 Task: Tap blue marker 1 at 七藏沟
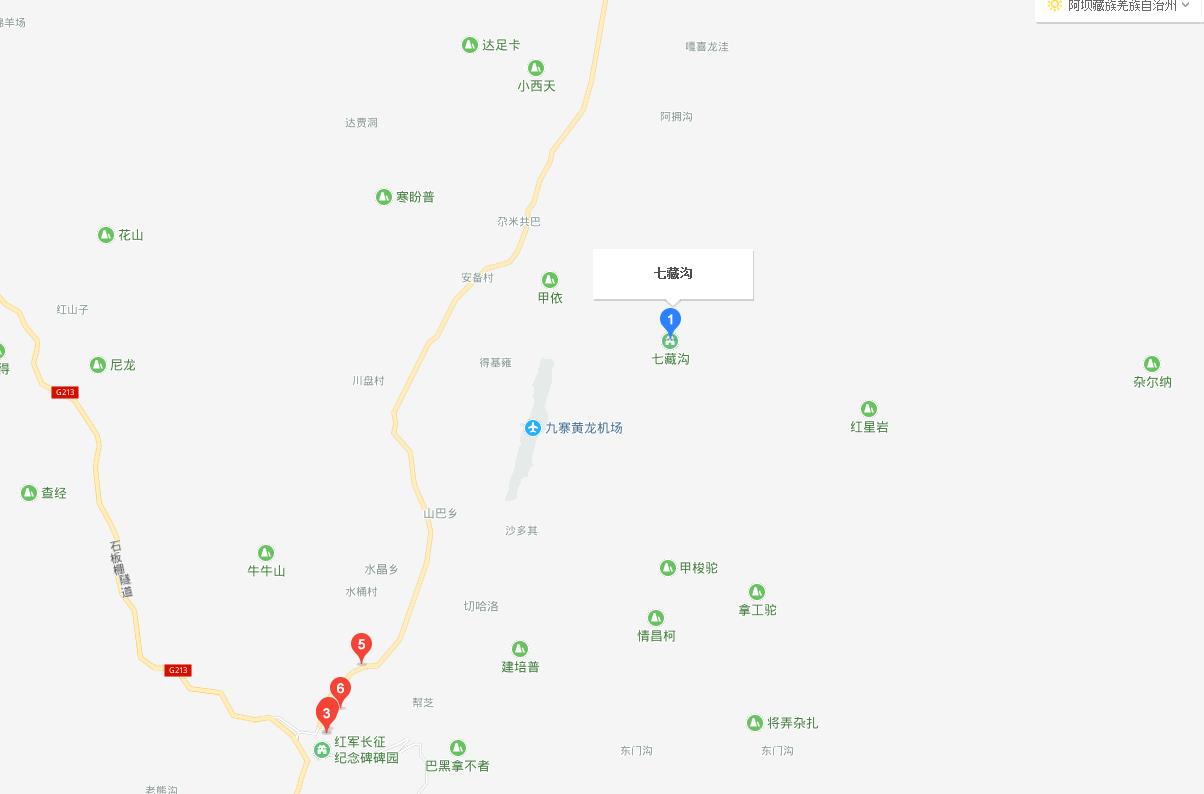(x=671, y=321)
